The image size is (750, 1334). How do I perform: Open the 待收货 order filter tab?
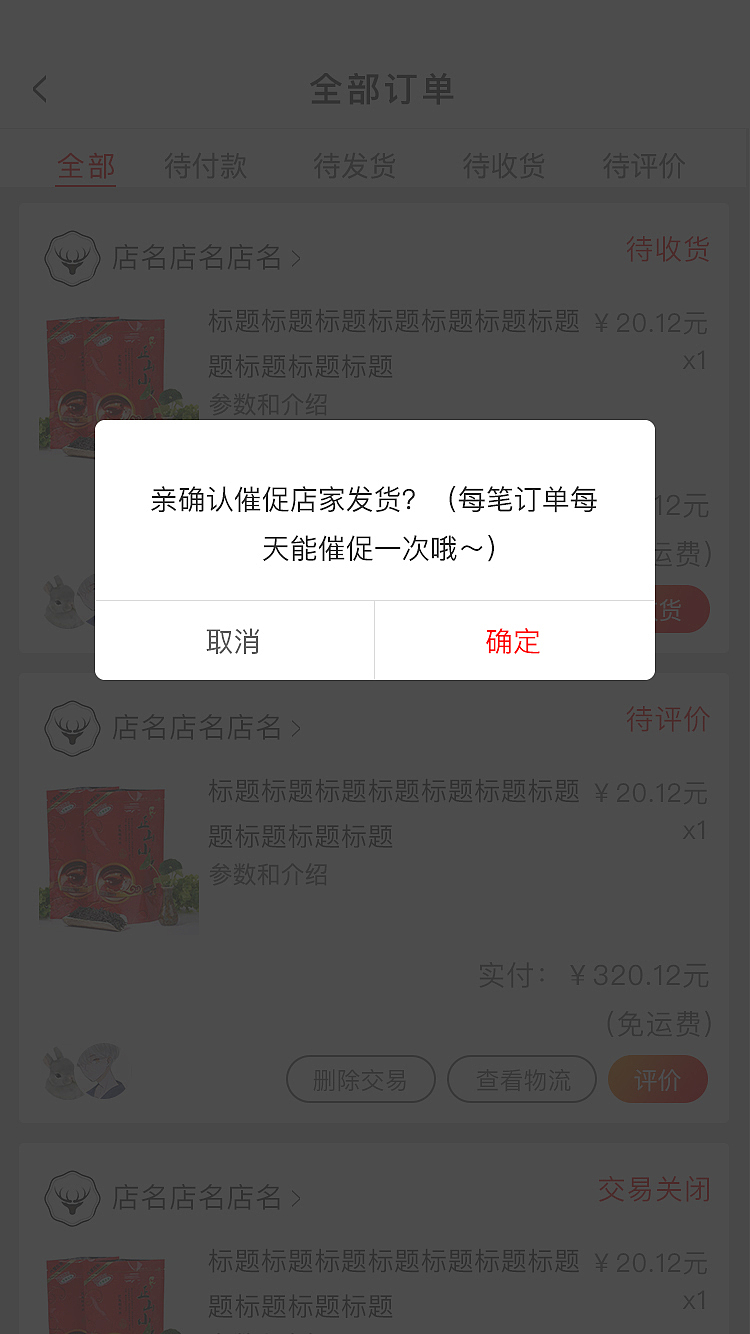[502, 166]
